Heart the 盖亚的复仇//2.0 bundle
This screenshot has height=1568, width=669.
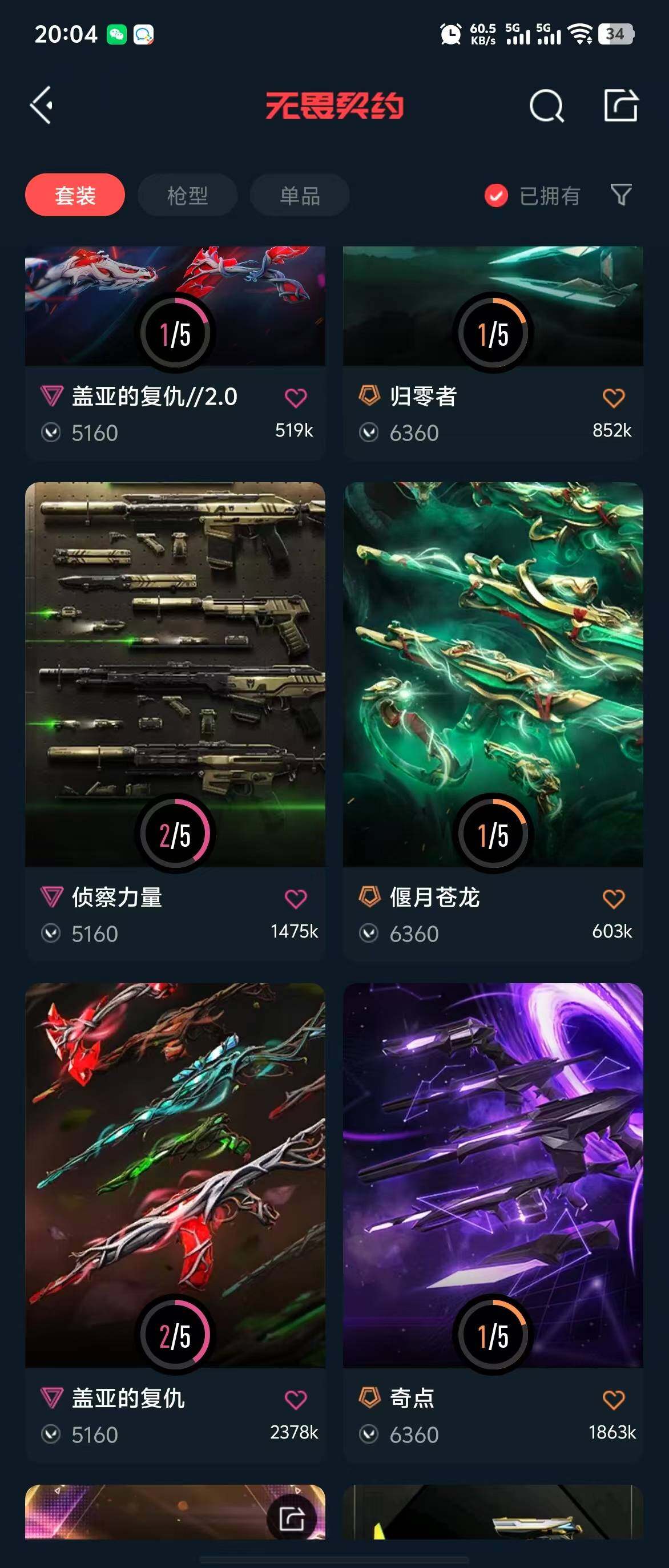pyautogui.click(x=296, y=398)
